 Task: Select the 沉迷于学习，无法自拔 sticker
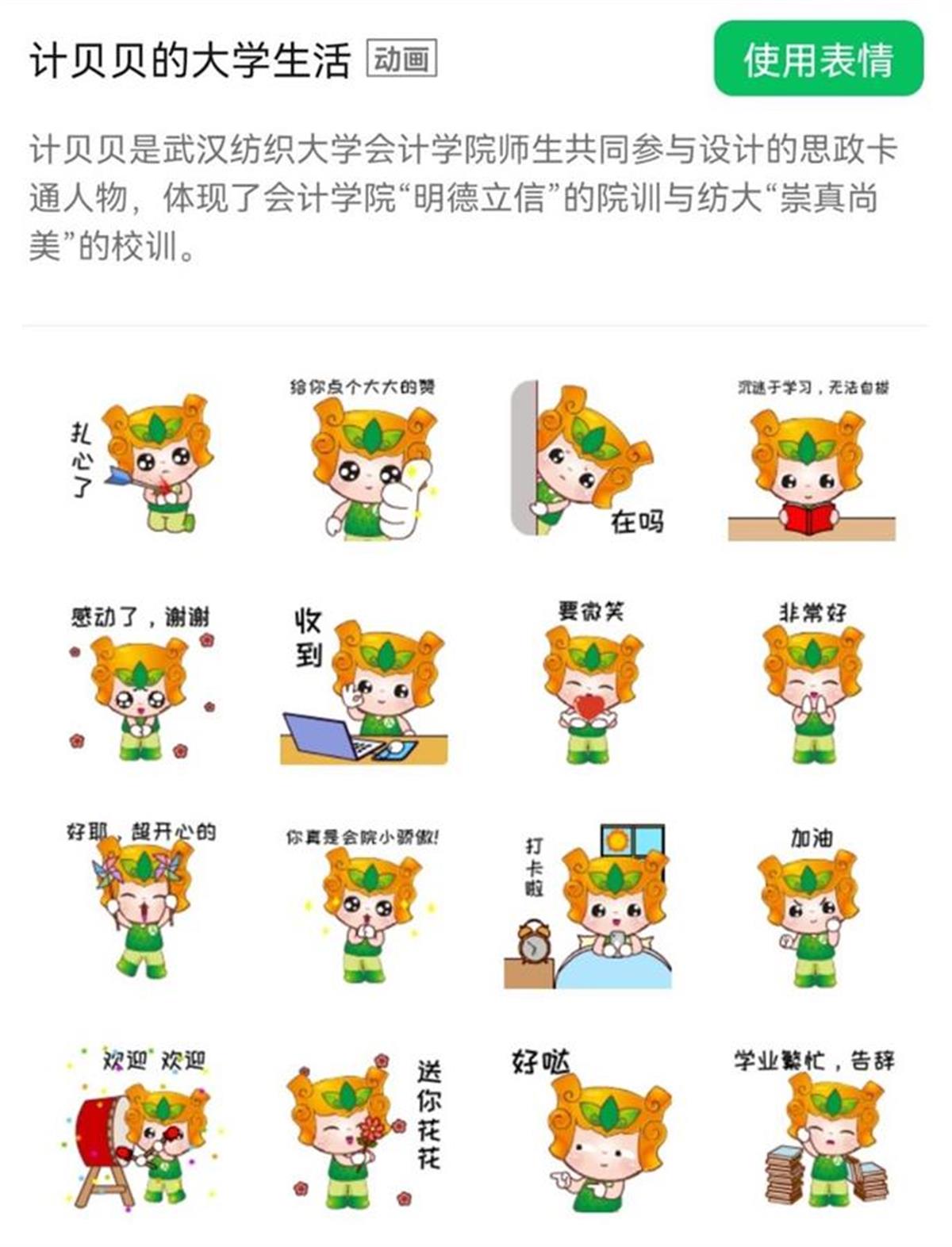click(812, 464)
